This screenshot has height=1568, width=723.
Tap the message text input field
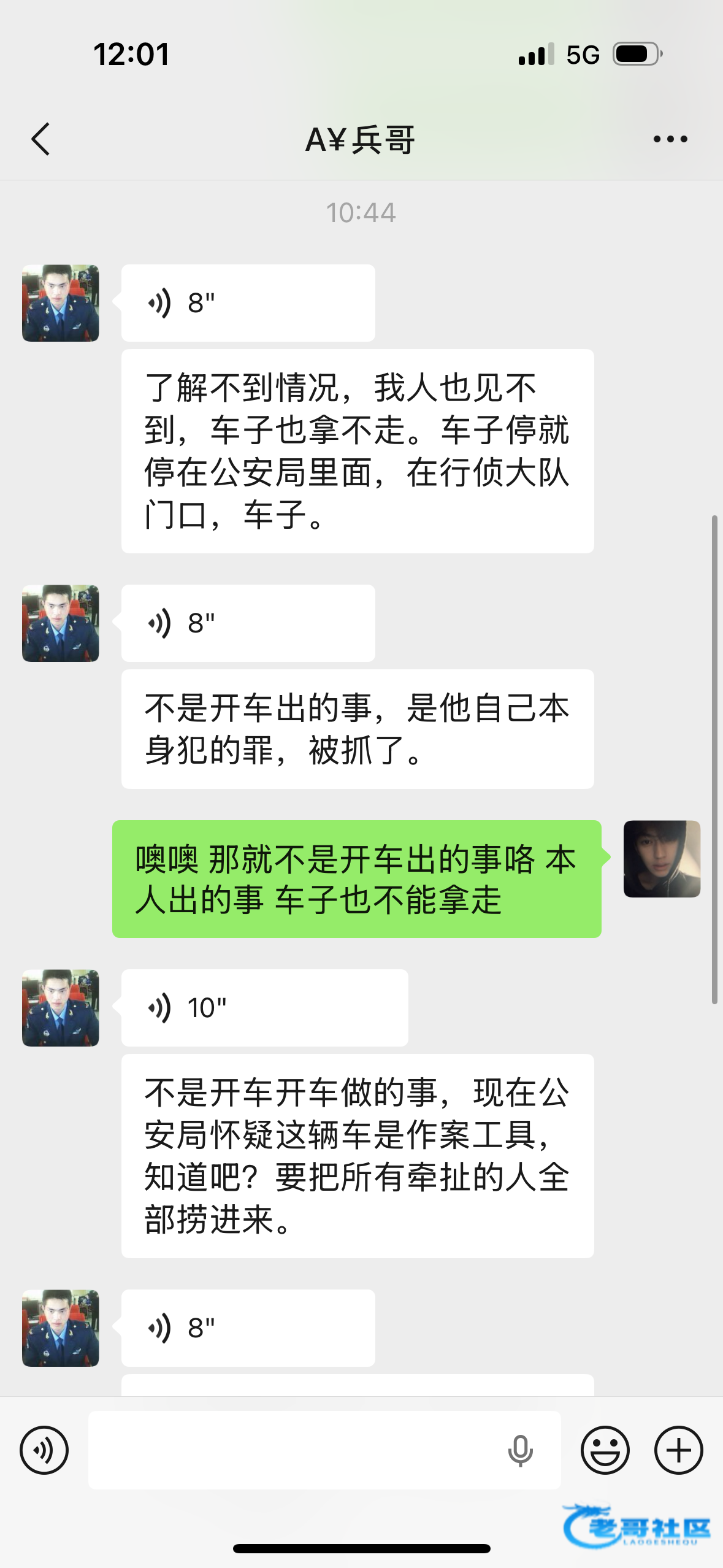pos(294,1450)
